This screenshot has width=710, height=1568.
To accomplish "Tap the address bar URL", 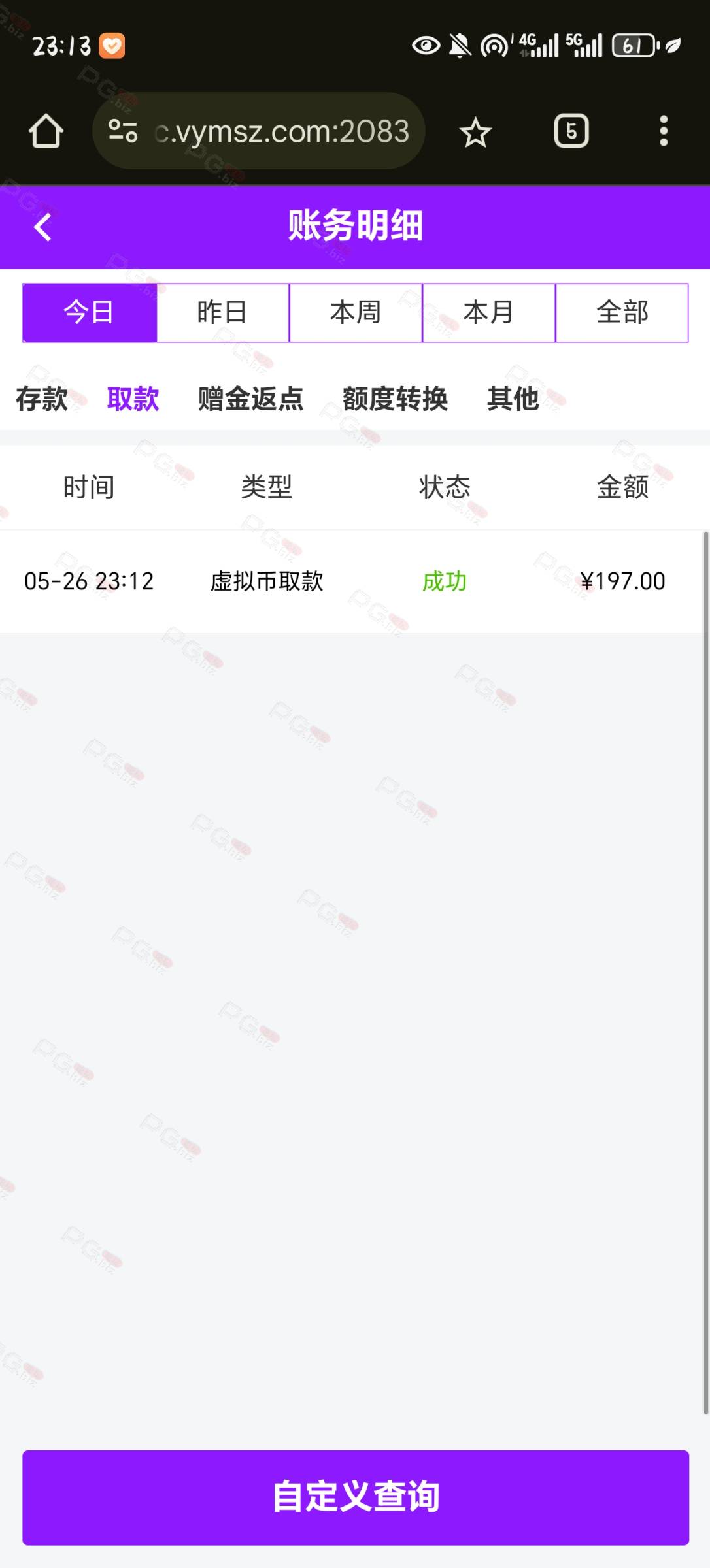I will (281, 131).
